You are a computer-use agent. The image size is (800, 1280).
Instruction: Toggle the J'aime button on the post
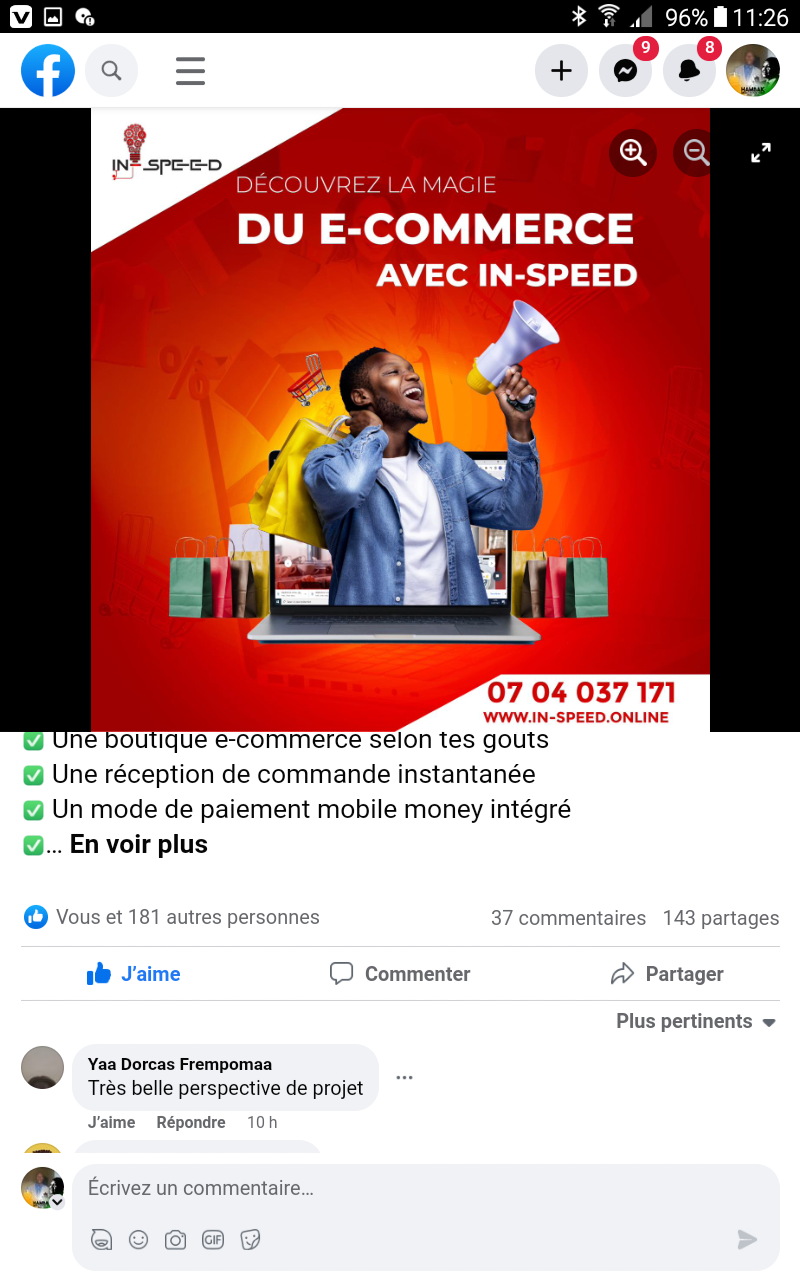coord(134,974)
